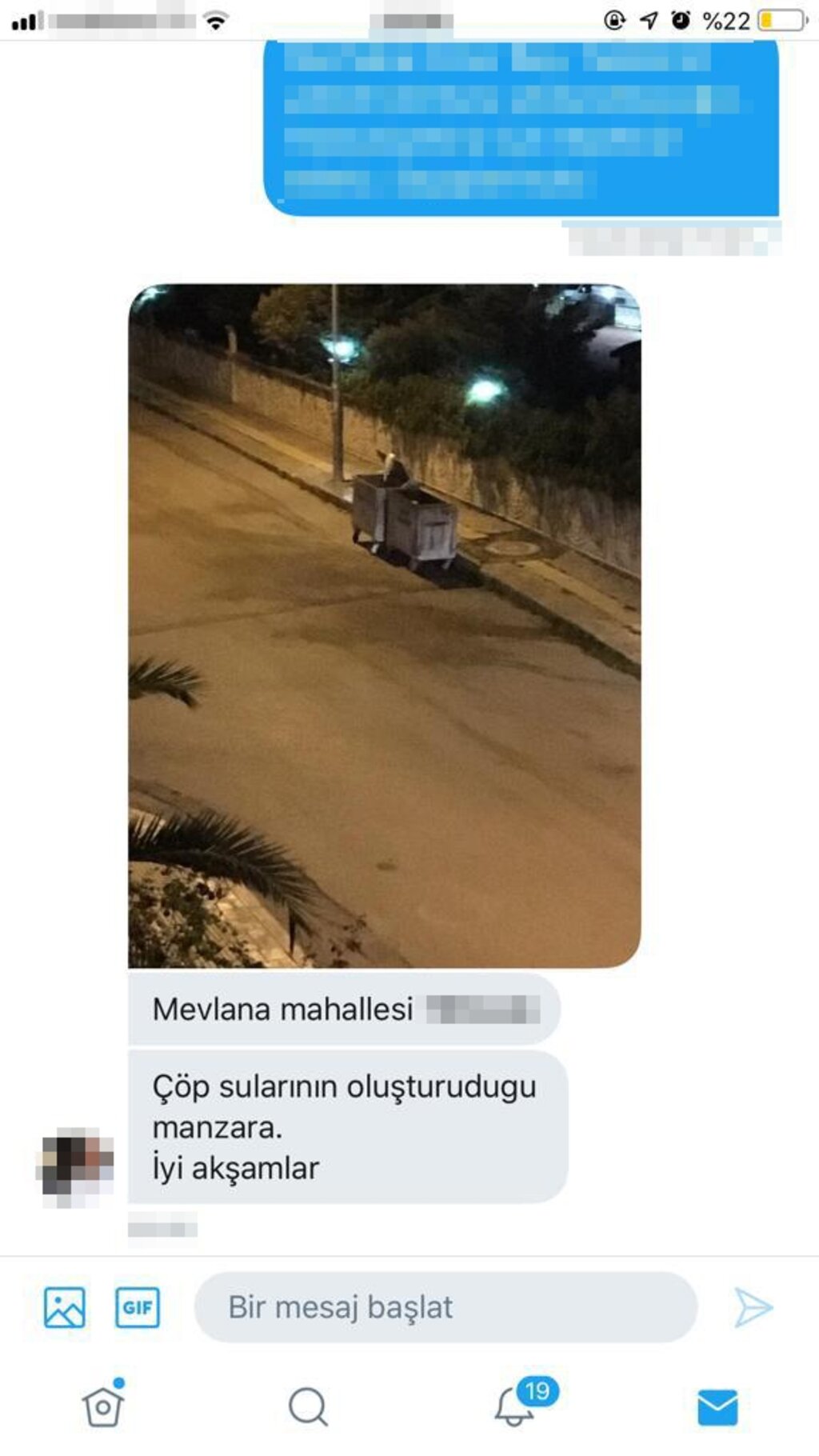The width and height of the screenshot is (819, 1456).
Task: Open the sender's blurred profile picture
Action: click(75, 1166)
